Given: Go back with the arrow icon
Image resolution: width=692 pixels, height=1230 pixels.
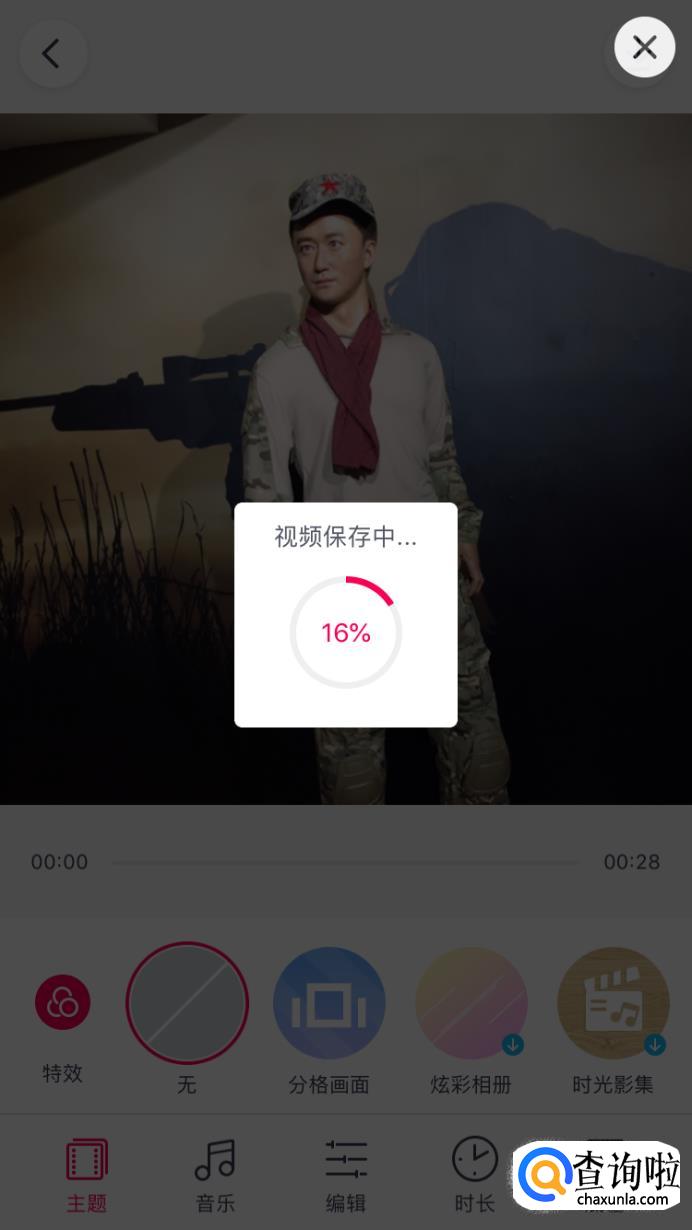Looking at the screenshot, I should coord(51,53).
